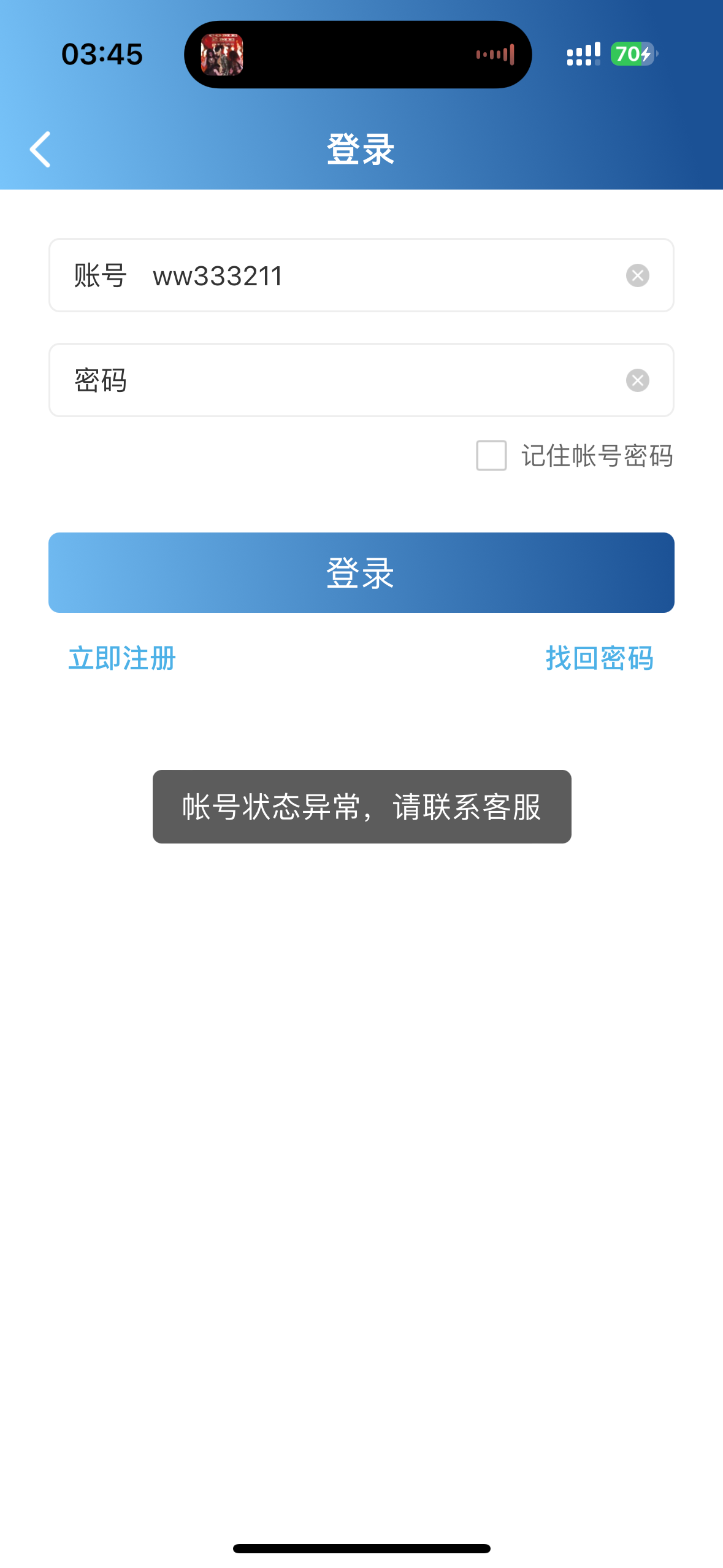Clear the password field

(x=637, y=380)
